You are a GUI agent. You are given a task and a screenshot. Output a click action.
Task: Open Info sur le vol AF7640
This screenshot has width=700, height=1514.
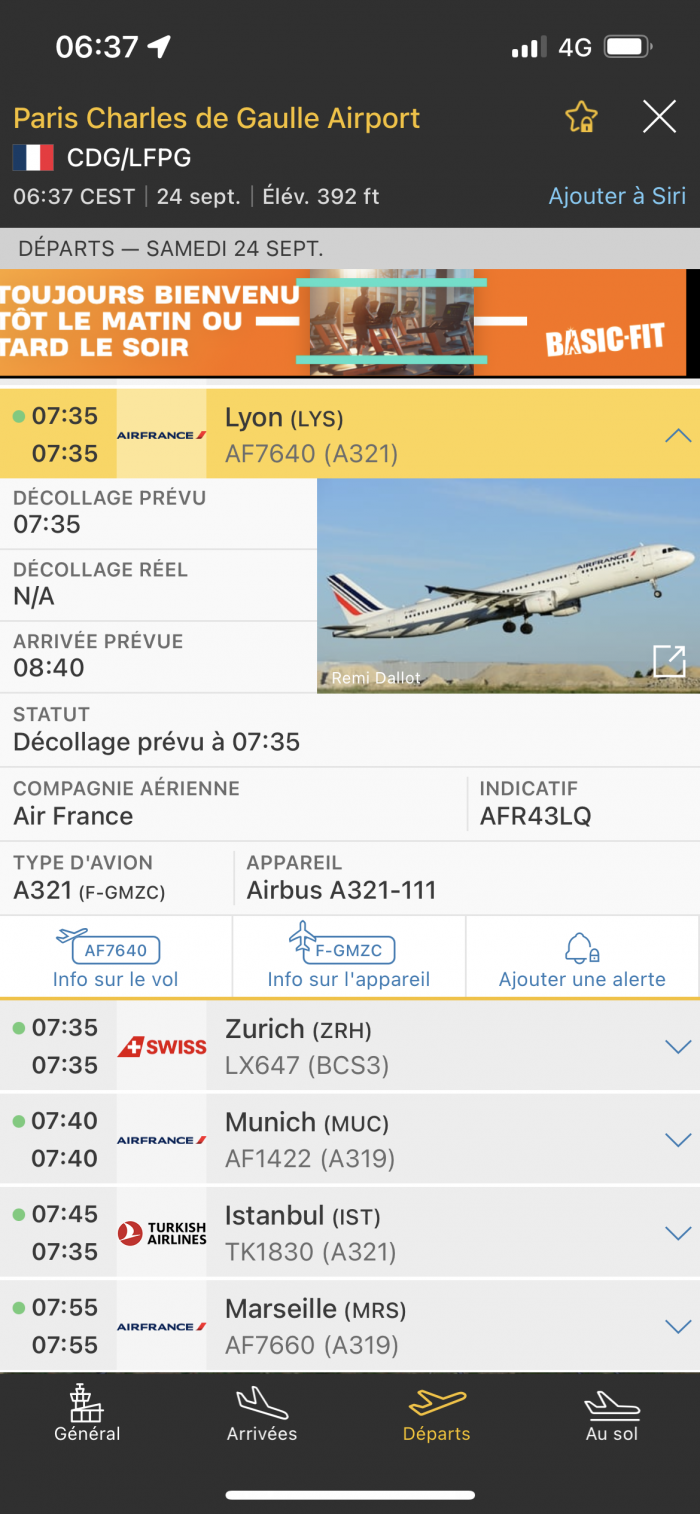pos(116,960)
